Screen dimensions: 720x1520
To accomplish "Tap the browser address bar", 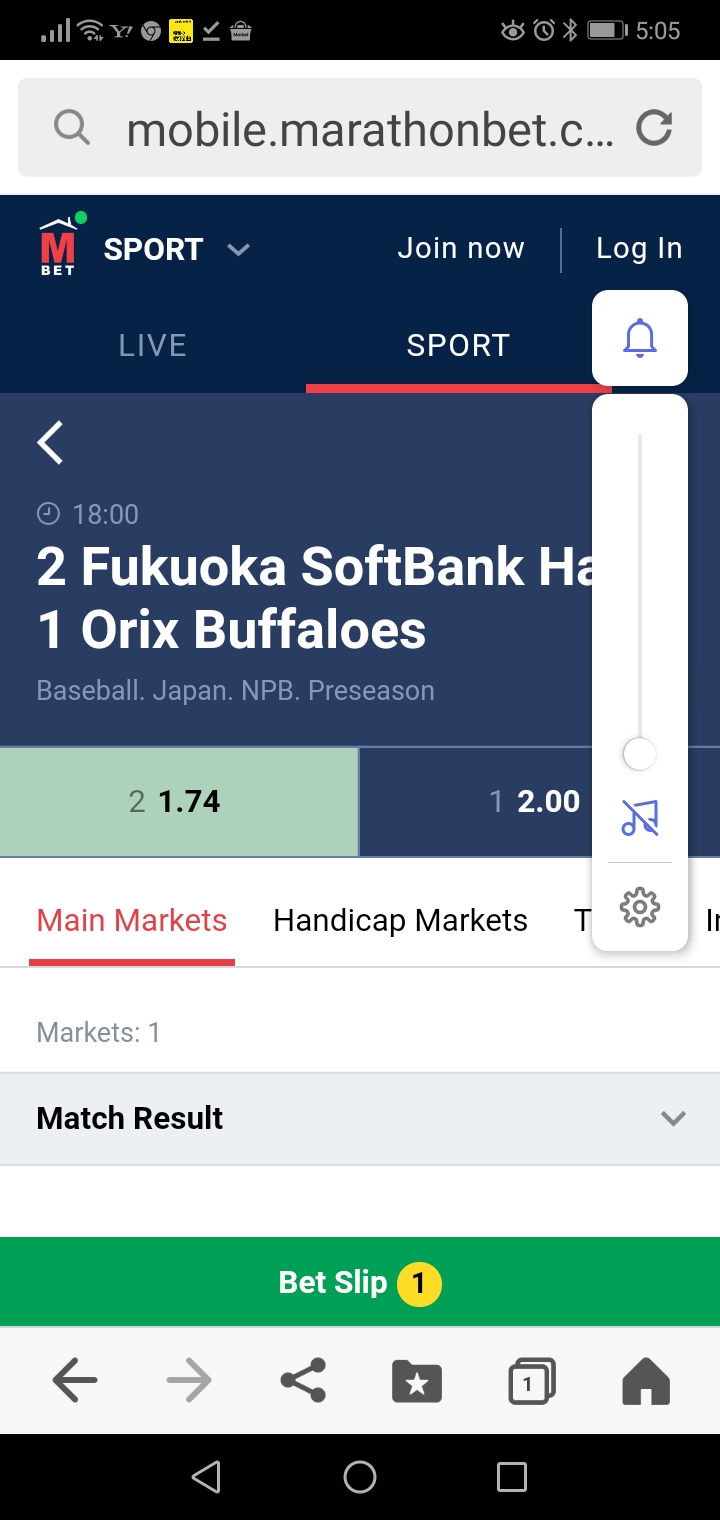I will pyautogui.click(x=360, y=128).
